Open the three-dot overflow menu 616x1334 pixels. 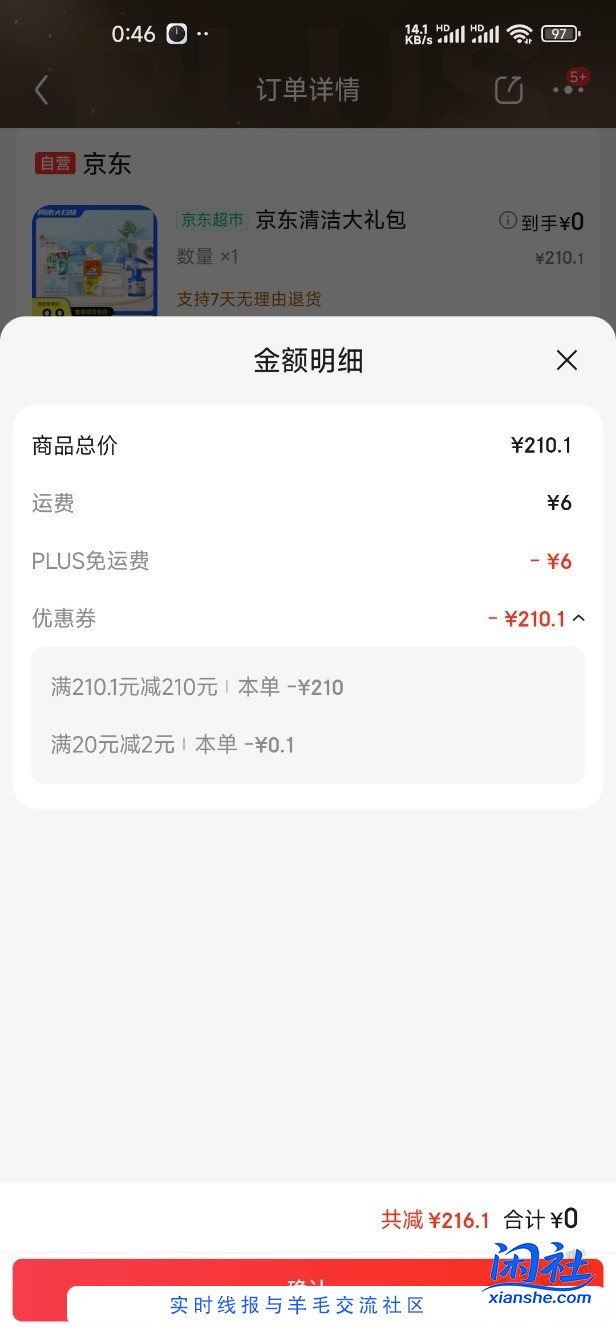tap(568, 90)
